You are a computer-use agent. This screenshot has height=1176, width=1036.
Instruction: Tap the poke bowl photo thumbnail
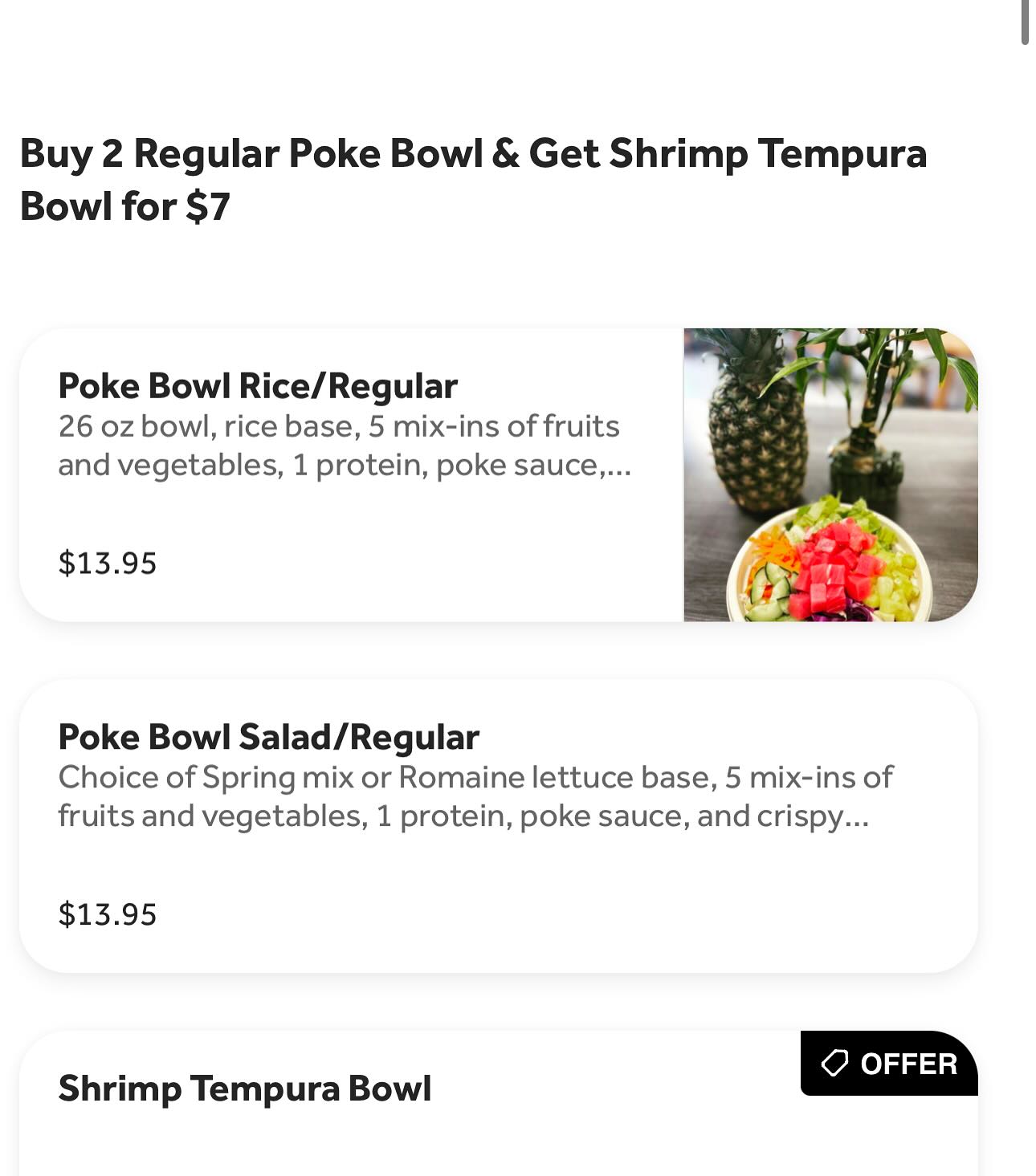click(x=827, y=474)
